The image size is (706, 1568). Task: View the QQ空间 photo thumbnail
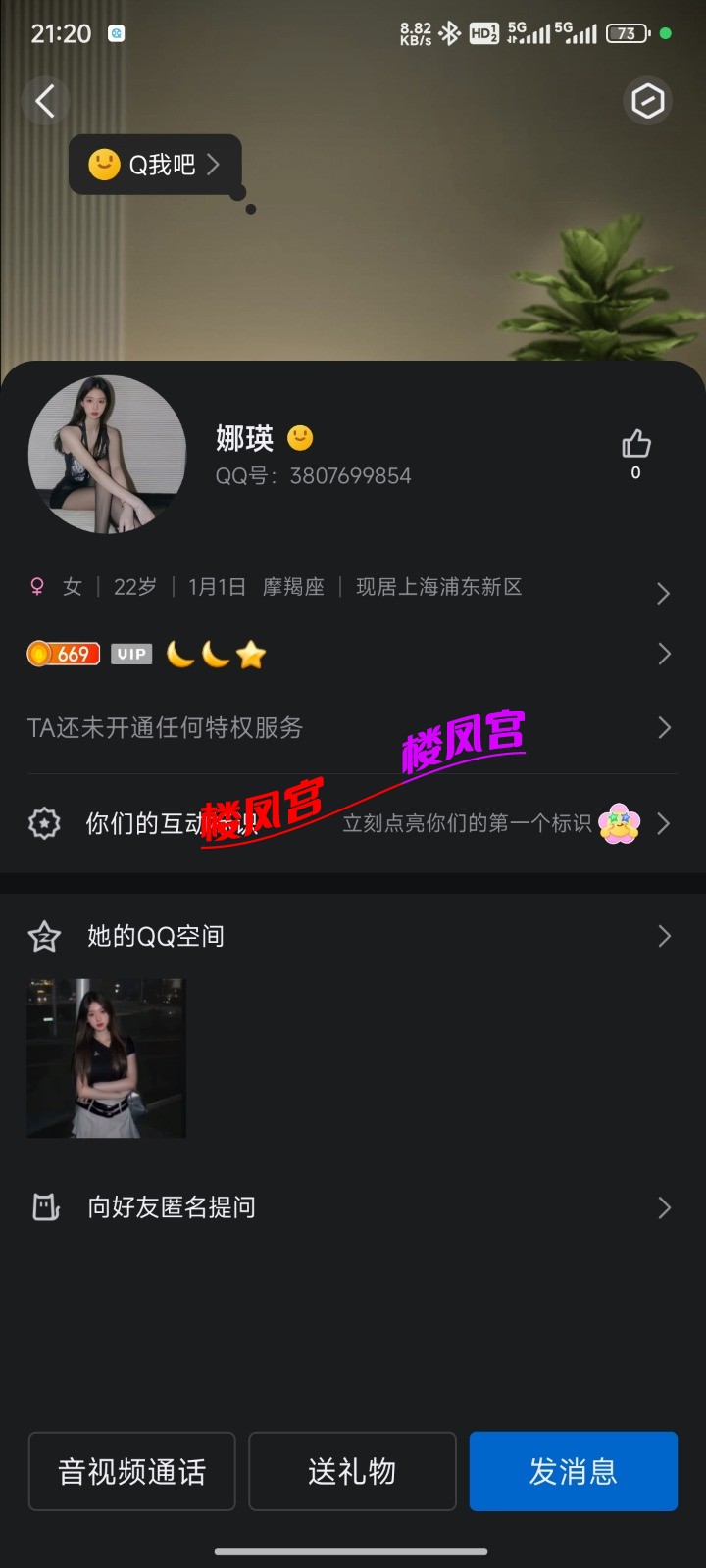(x=106, y=1058)
